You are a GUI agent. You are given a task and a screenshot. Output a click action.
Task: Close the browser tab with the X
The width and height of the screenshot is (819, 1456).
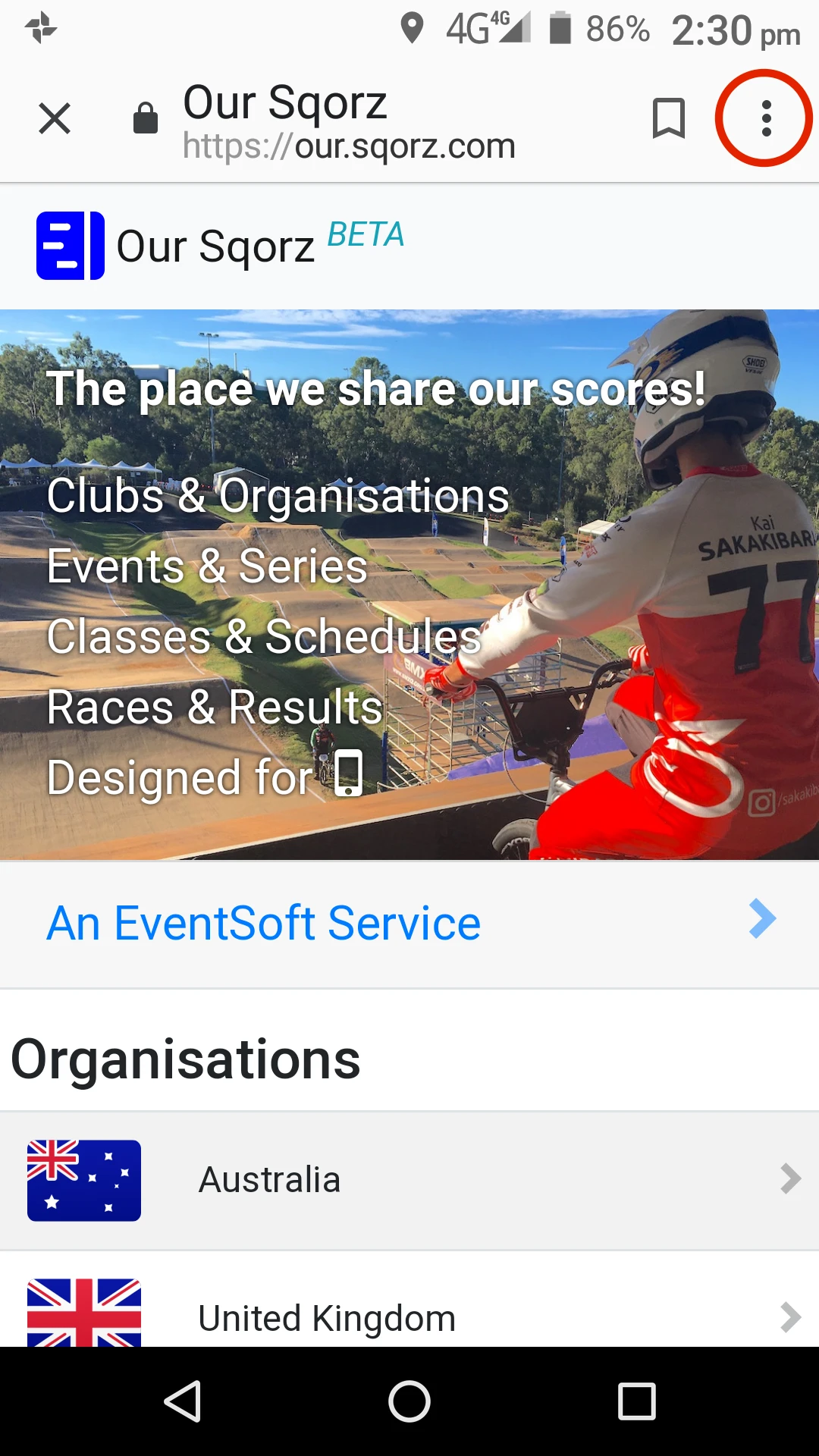point(55,118)
